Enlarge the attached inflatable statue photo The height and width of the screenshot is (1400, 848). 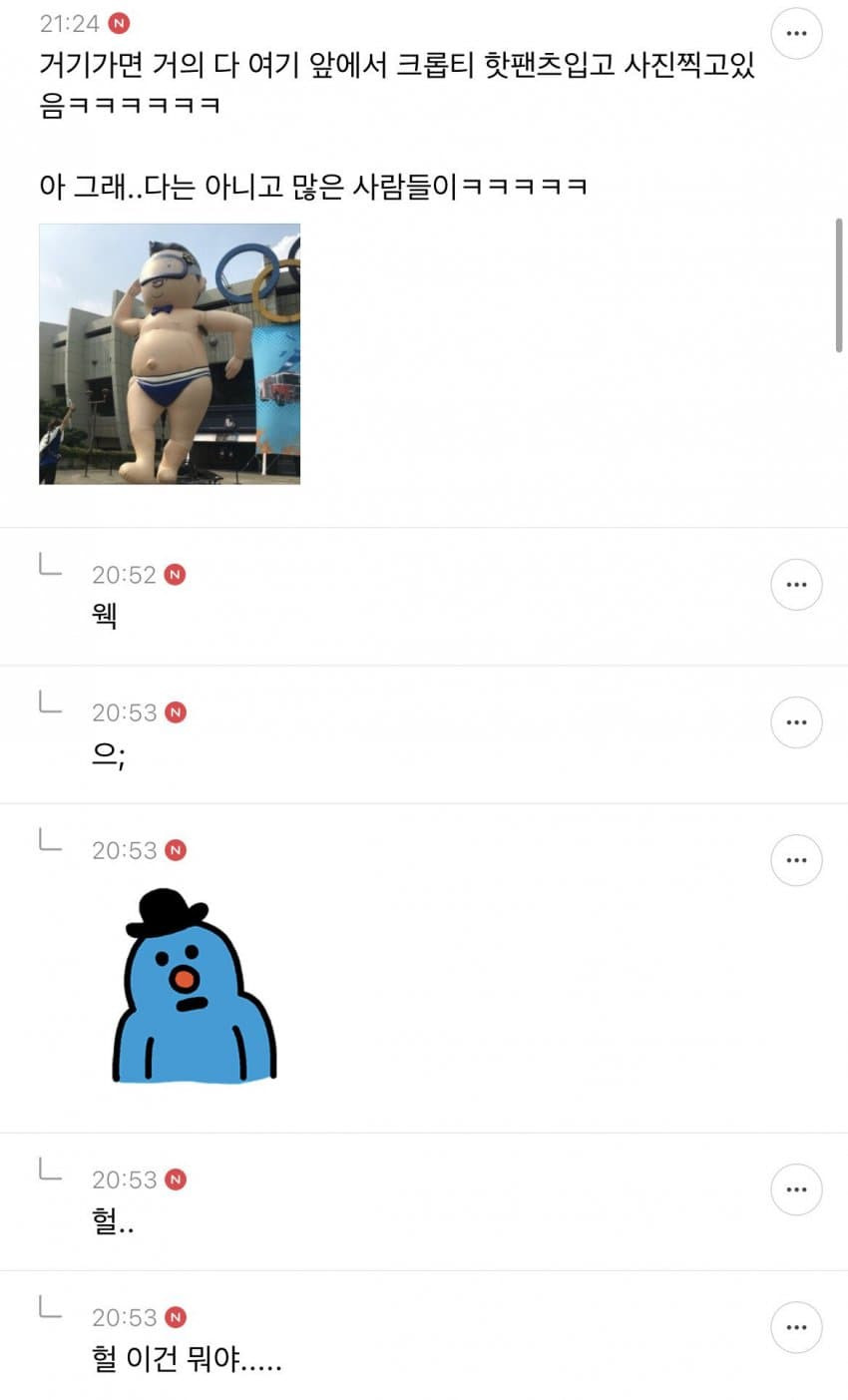(170, 354)
